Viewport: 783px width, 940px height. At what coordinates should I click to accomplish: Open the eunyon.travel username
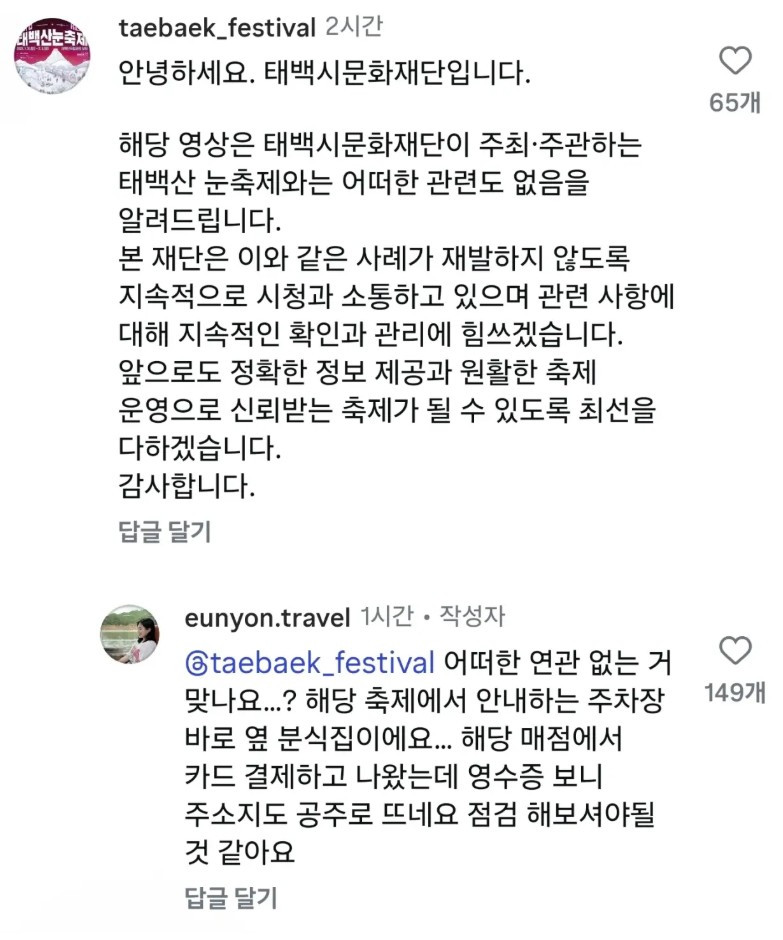(267, 618)
